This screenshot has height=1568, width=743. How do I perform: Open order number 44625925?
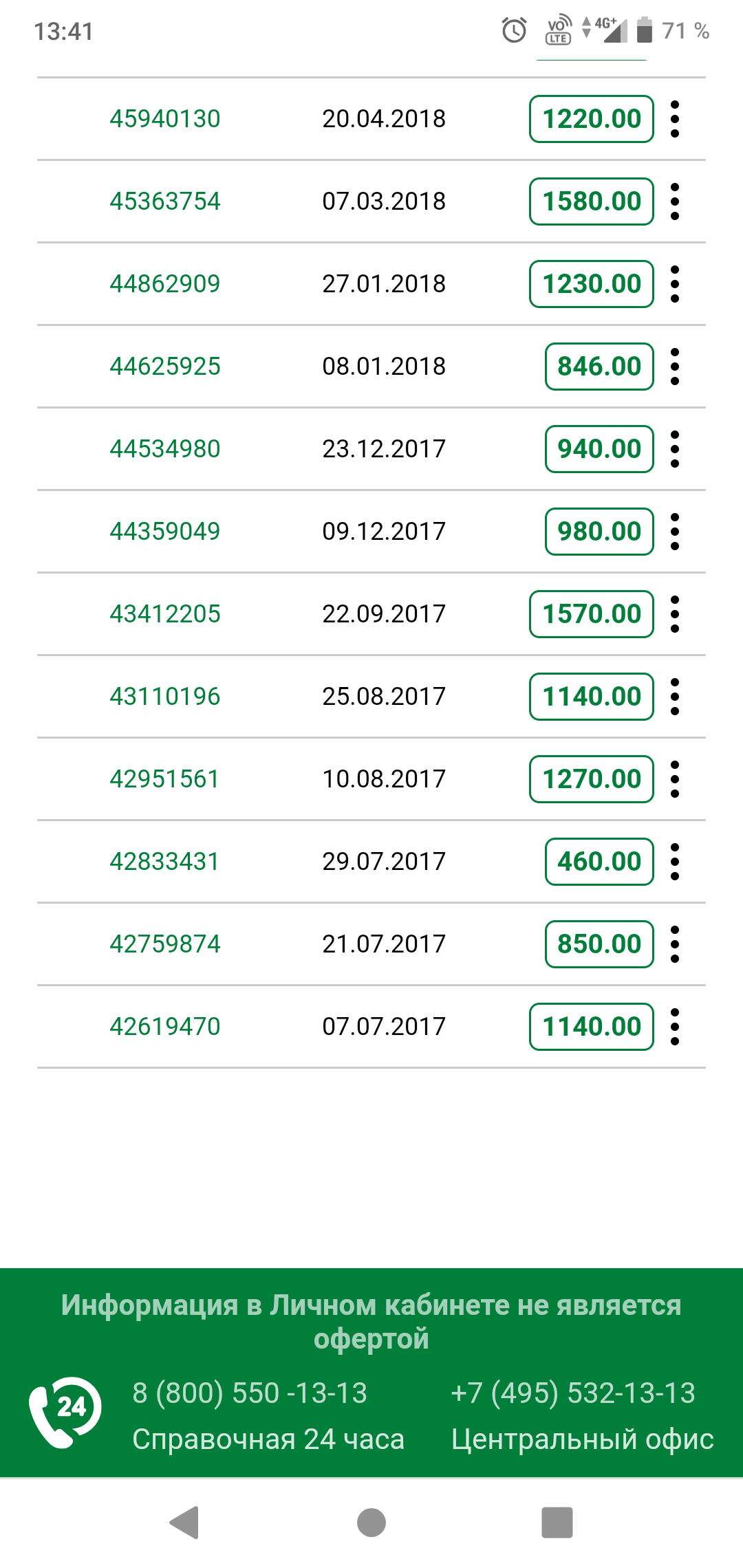coord(165,367)
